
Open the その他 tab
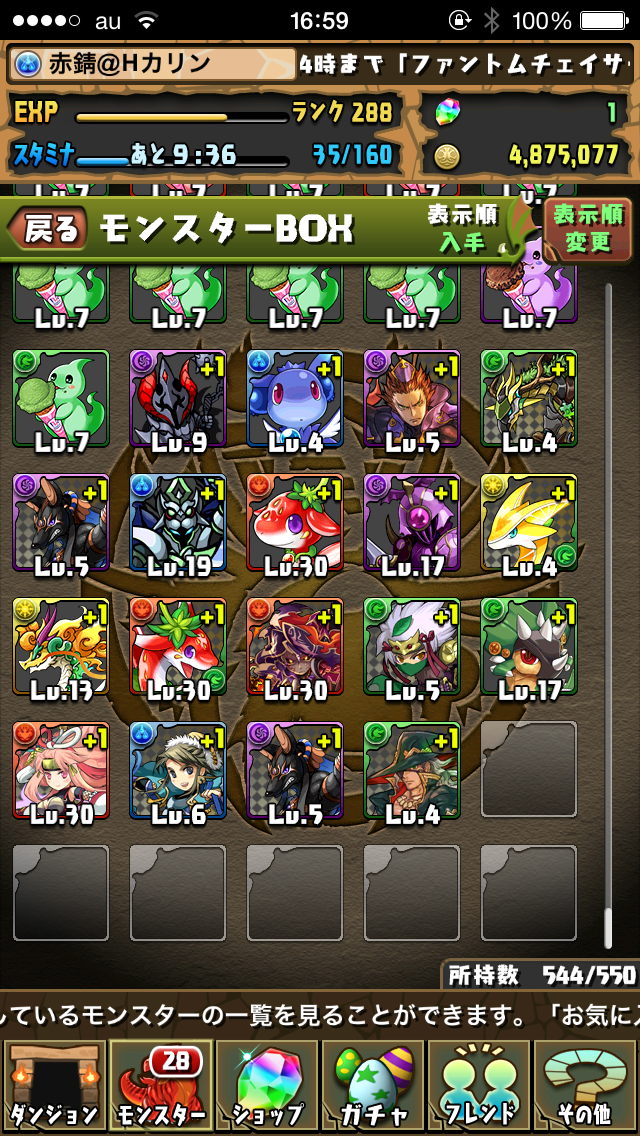point(585,1086)
